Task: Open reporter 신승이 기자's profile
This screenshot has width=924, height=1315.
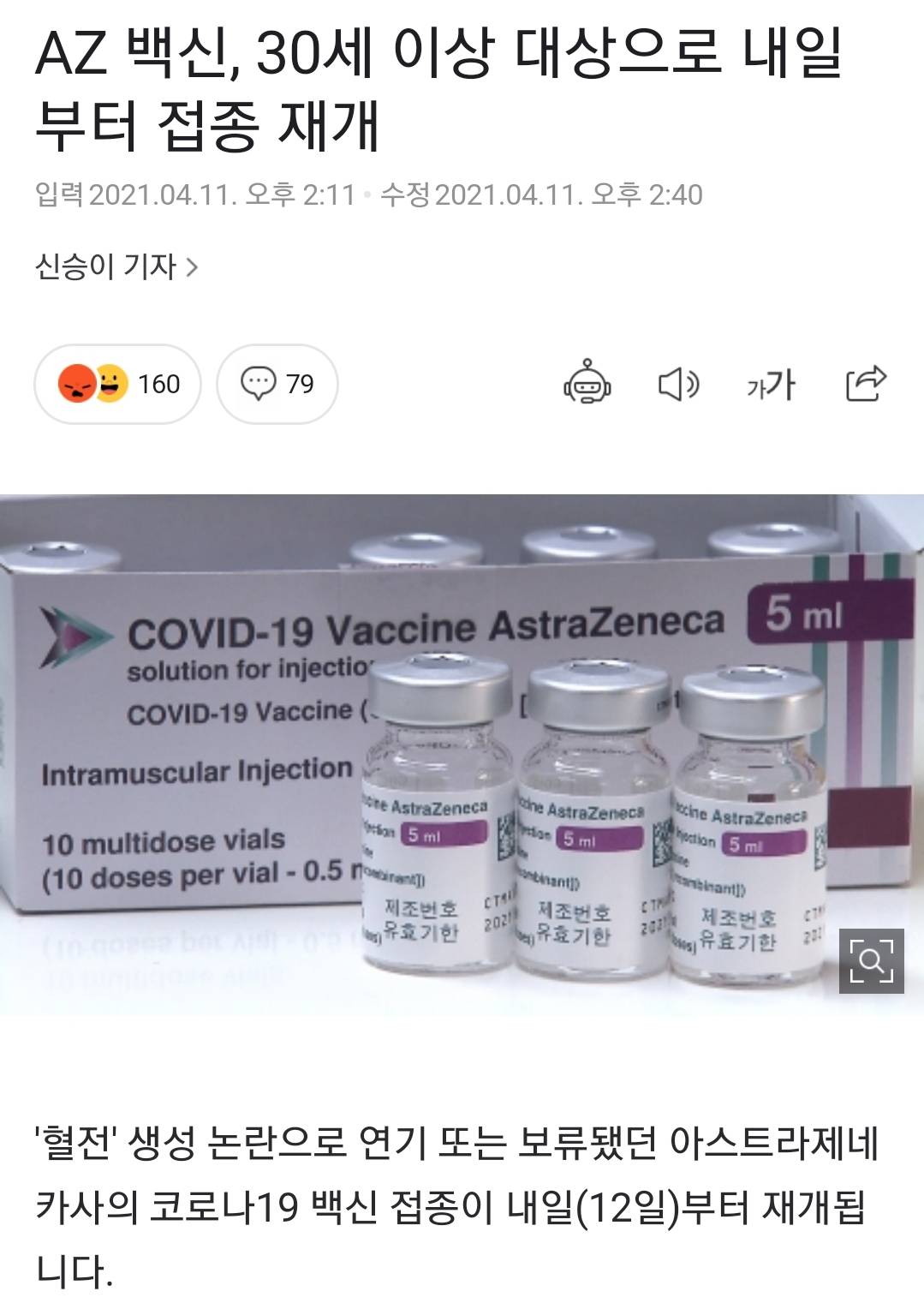Action: tap(116, 267)
